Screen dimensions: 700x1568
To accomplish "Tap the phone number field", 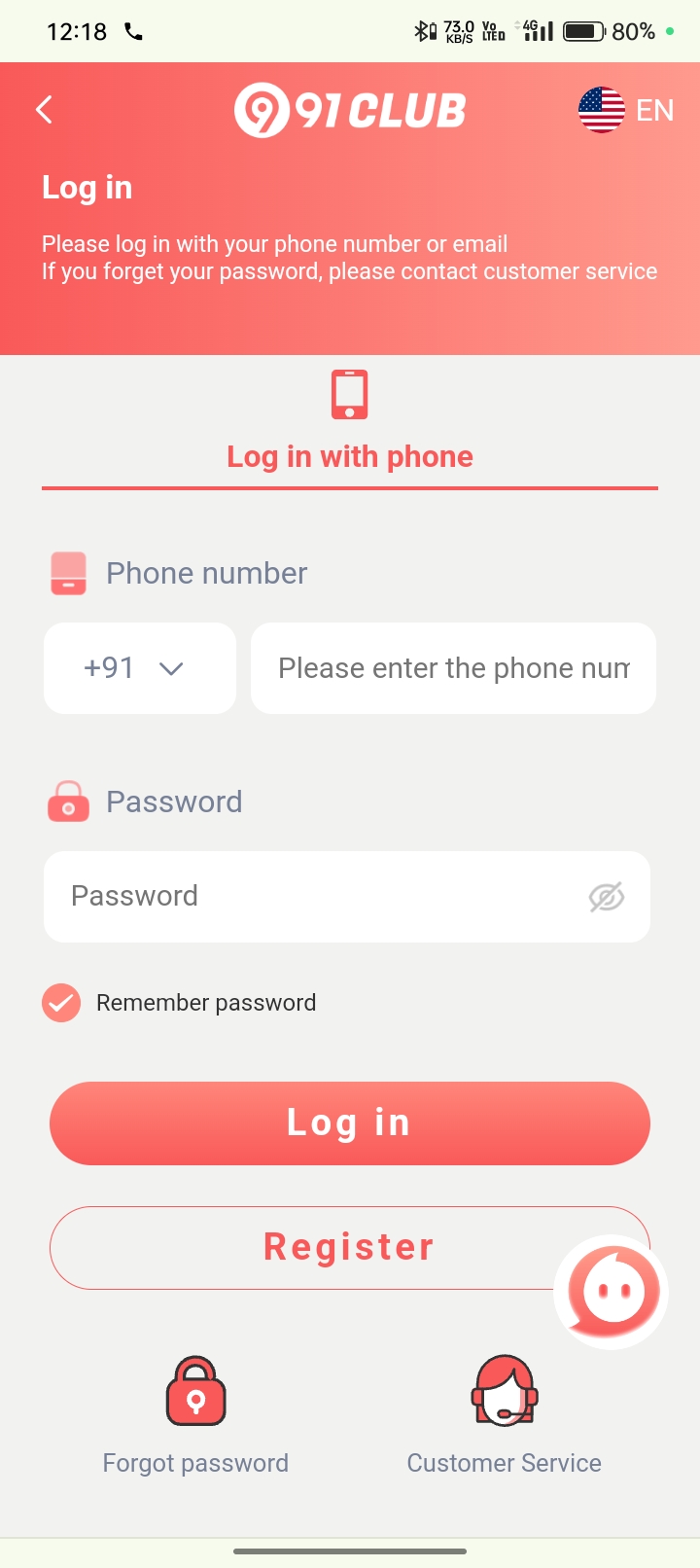I will click(453, 668).
